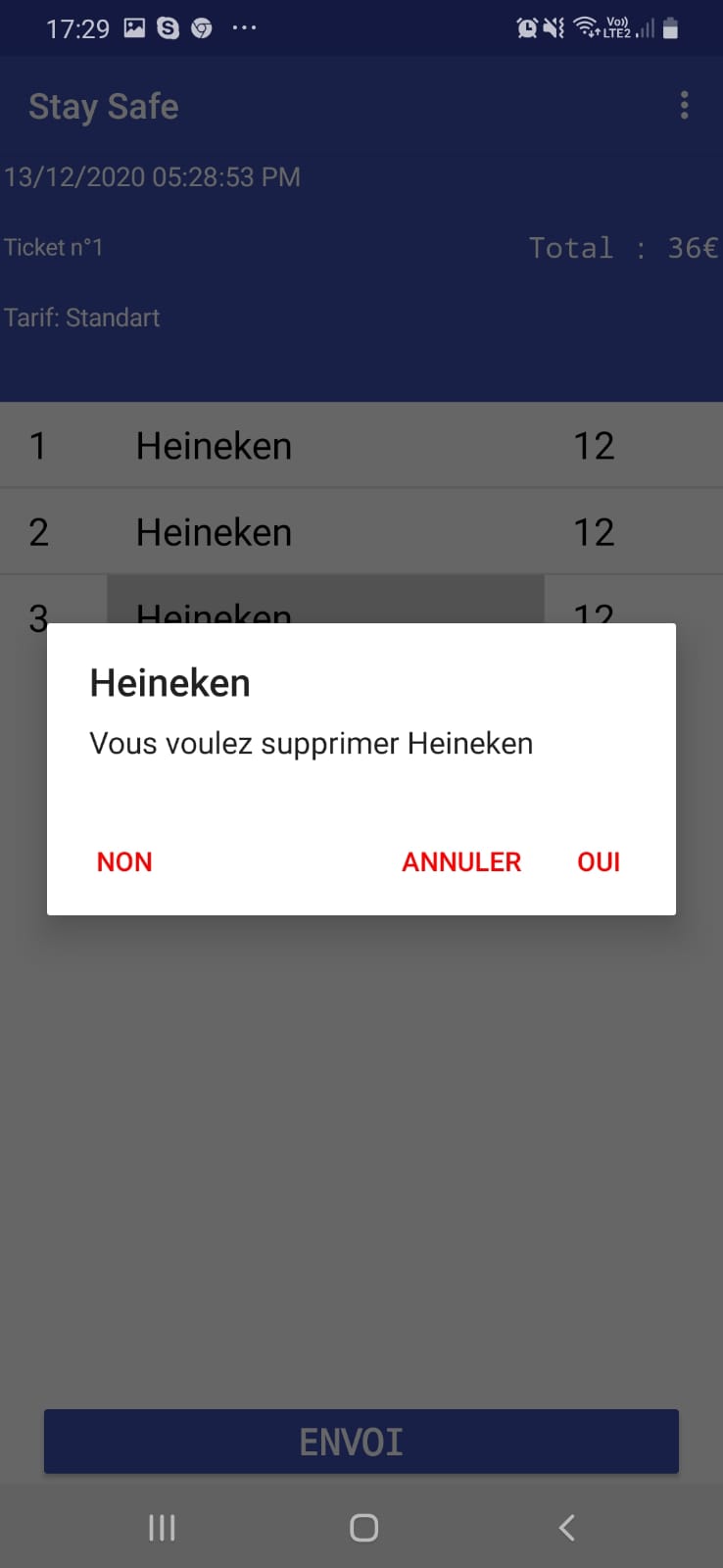Confirm deletion by tapping OUI
Screen dimensions: 723x1568
(599, 861)
